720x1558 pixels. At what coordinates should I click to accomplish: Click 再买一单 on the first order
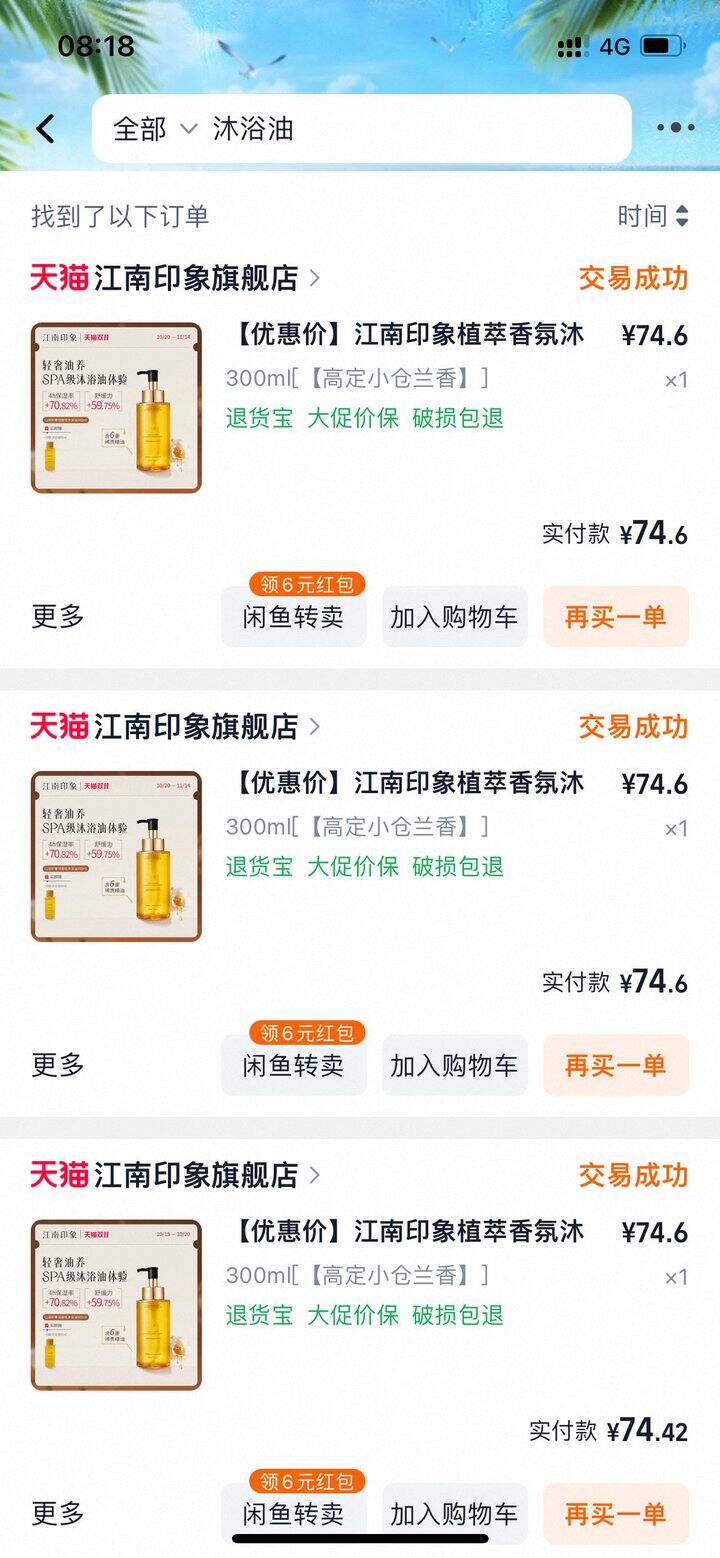616,617
